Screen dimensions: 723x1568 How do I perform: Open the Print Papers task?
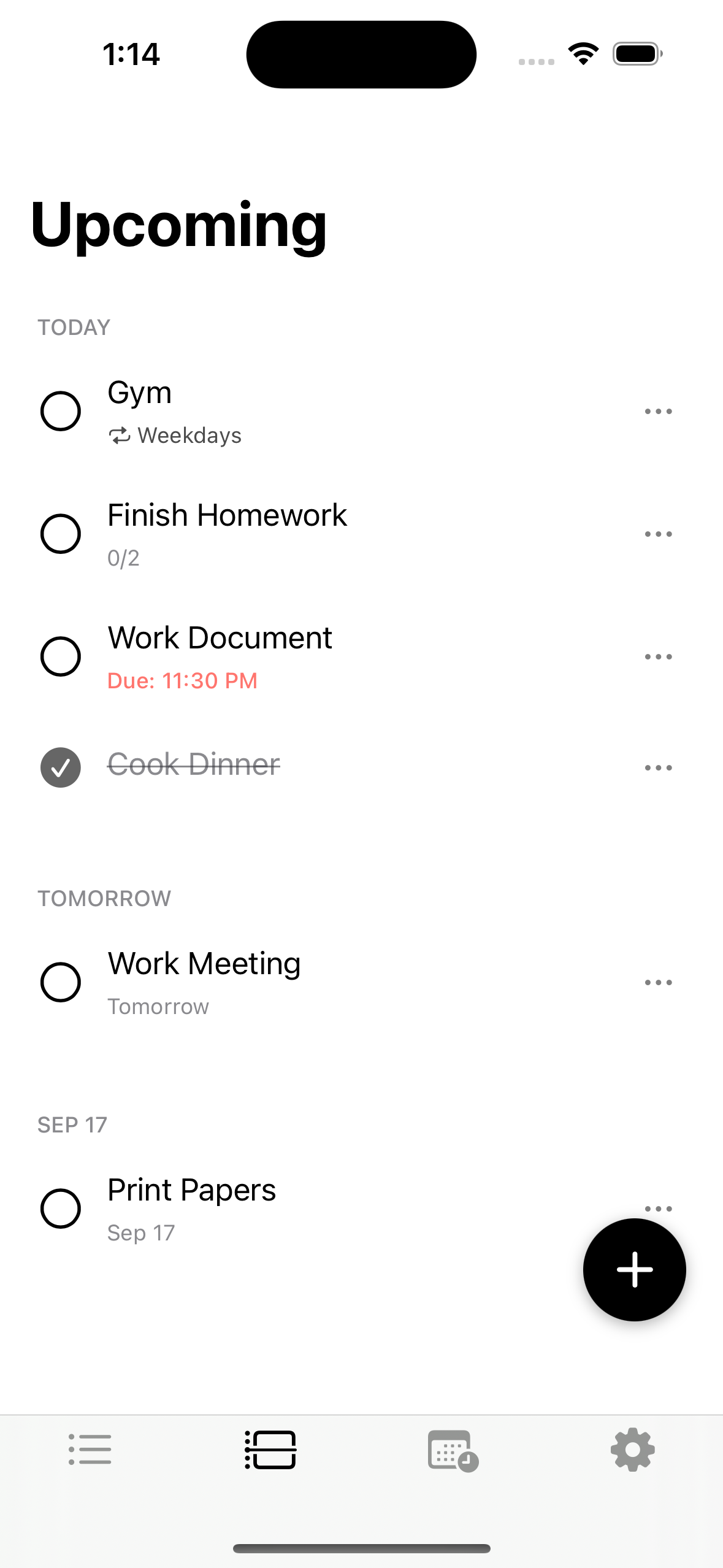coord(191,1190)
